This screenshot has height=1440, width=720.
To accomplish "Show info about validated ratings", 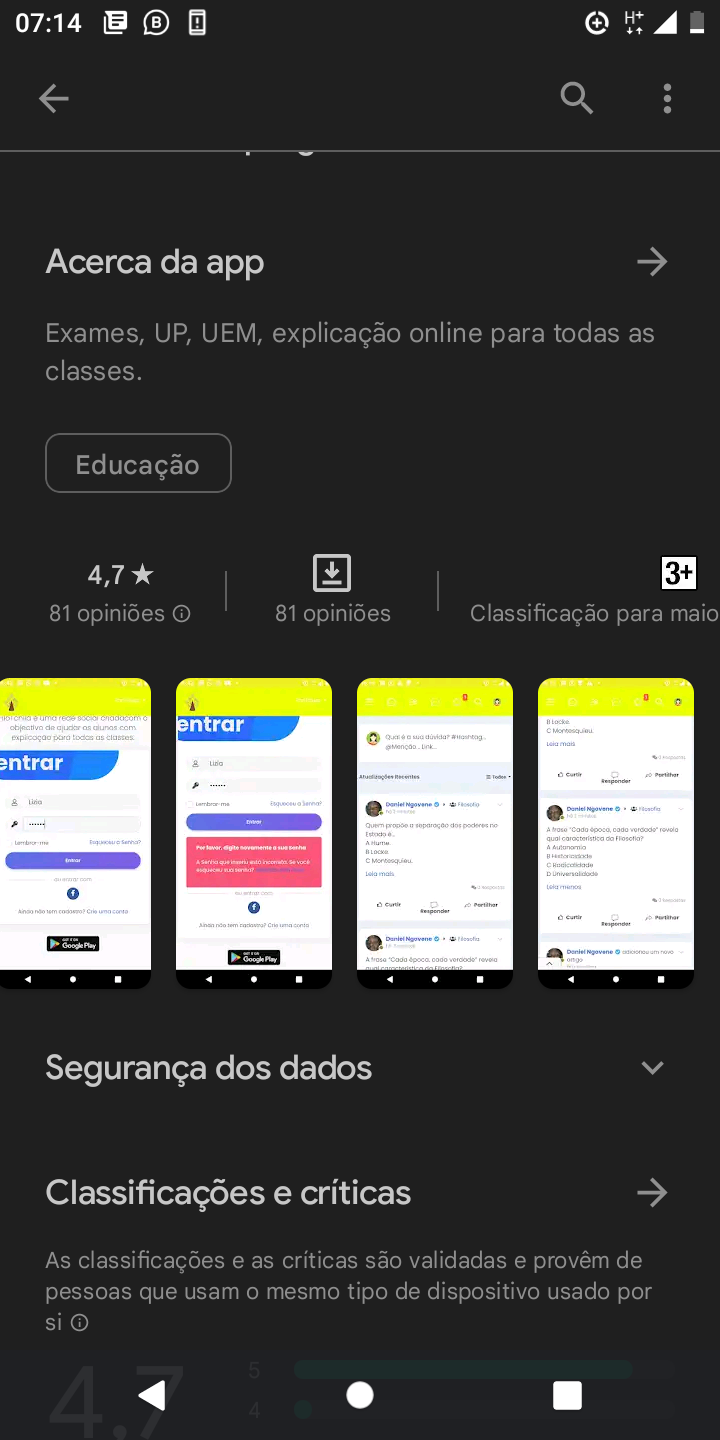I will (80, 1323).
